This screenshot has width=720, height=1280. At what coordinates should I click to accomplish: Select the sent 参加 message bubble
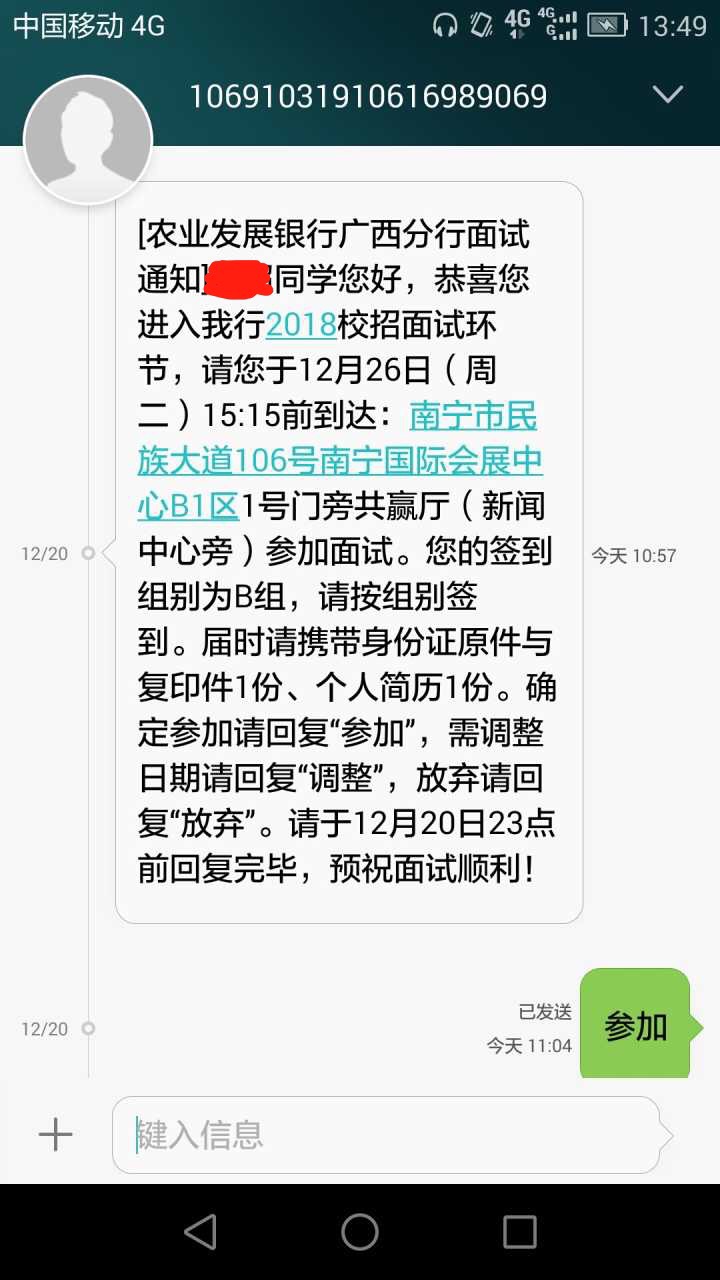pyautogui.click(x=635, y=1026)
